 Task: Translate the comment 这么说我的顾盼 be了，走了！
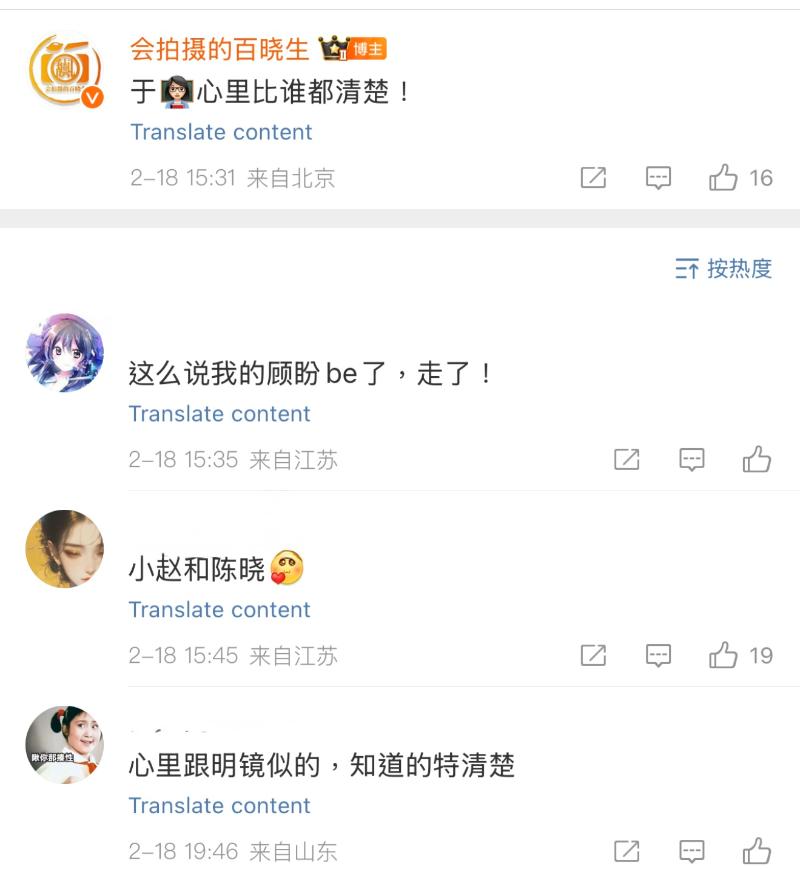(220, 414)
